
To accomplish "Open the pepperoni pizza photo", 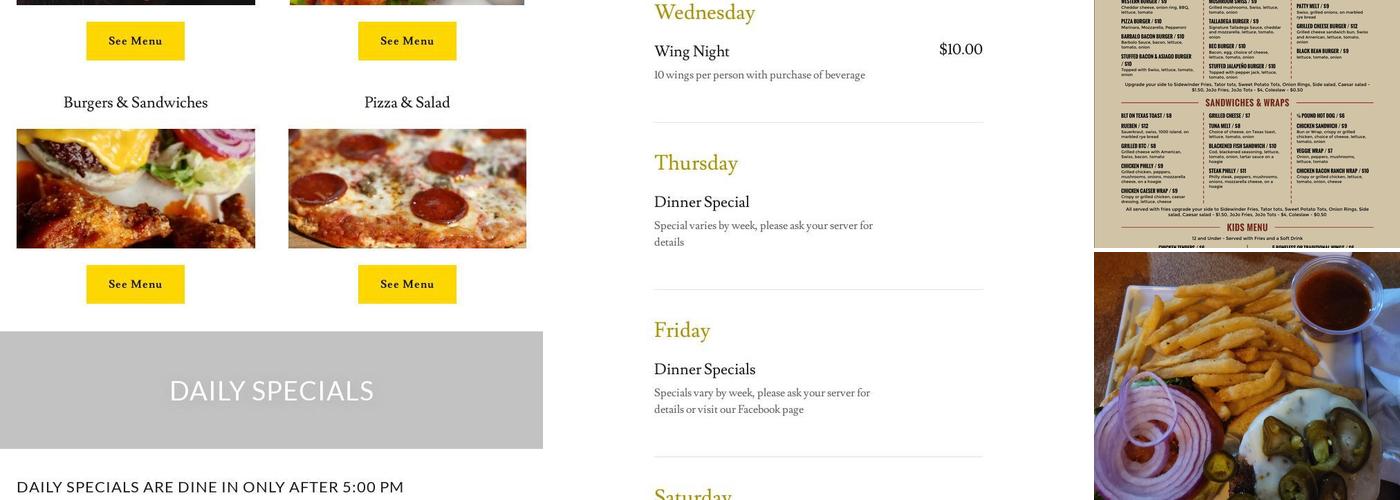I will (x=407, y=188).
